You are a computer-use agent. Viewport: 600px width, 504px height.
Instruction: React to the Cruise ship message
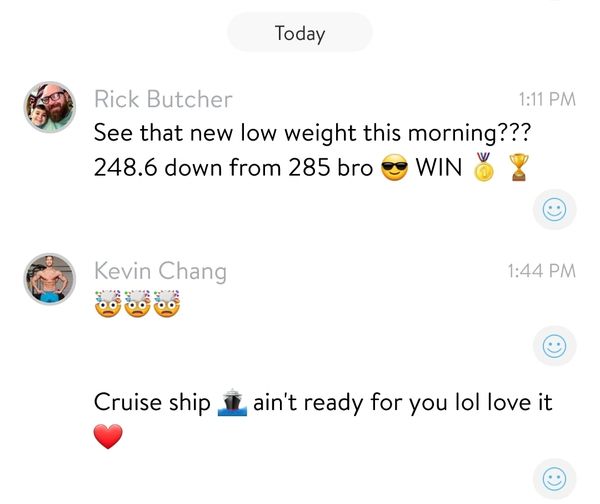coord(553,478)
